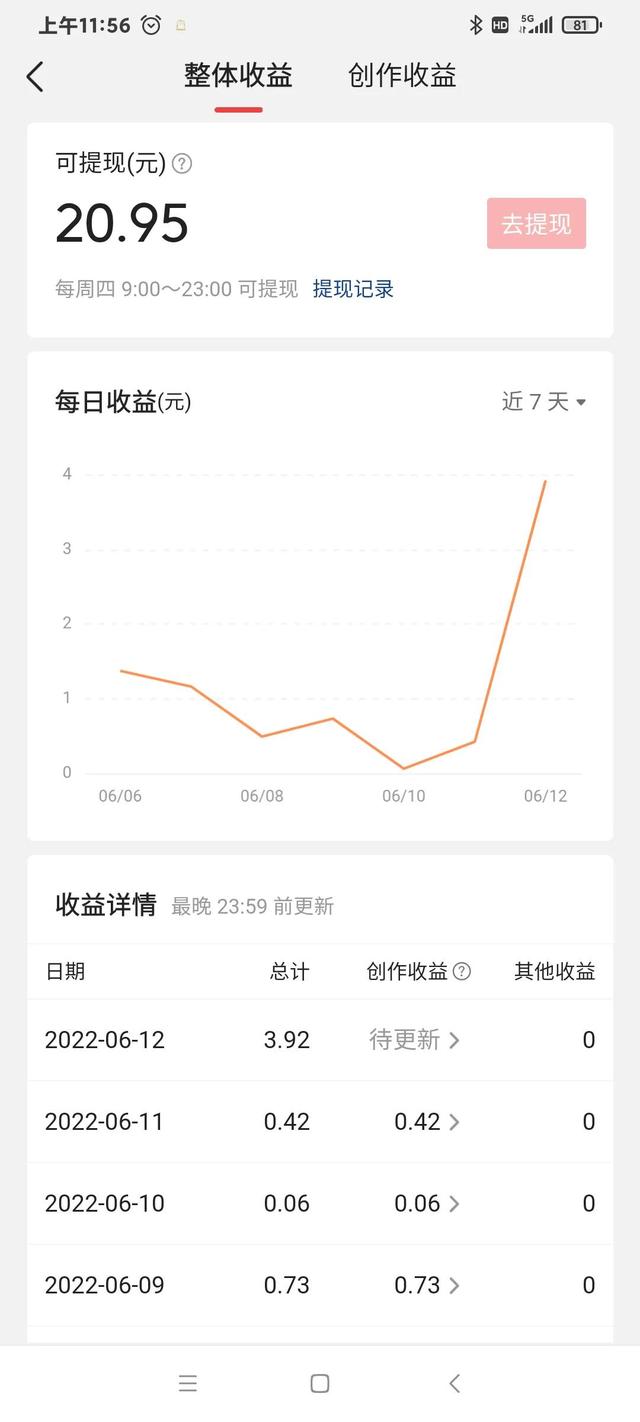The width and height of the screenshot is (640, 1422).
Task: Open 待更新 details for 2022-06-12
Action: (415, 1040)
